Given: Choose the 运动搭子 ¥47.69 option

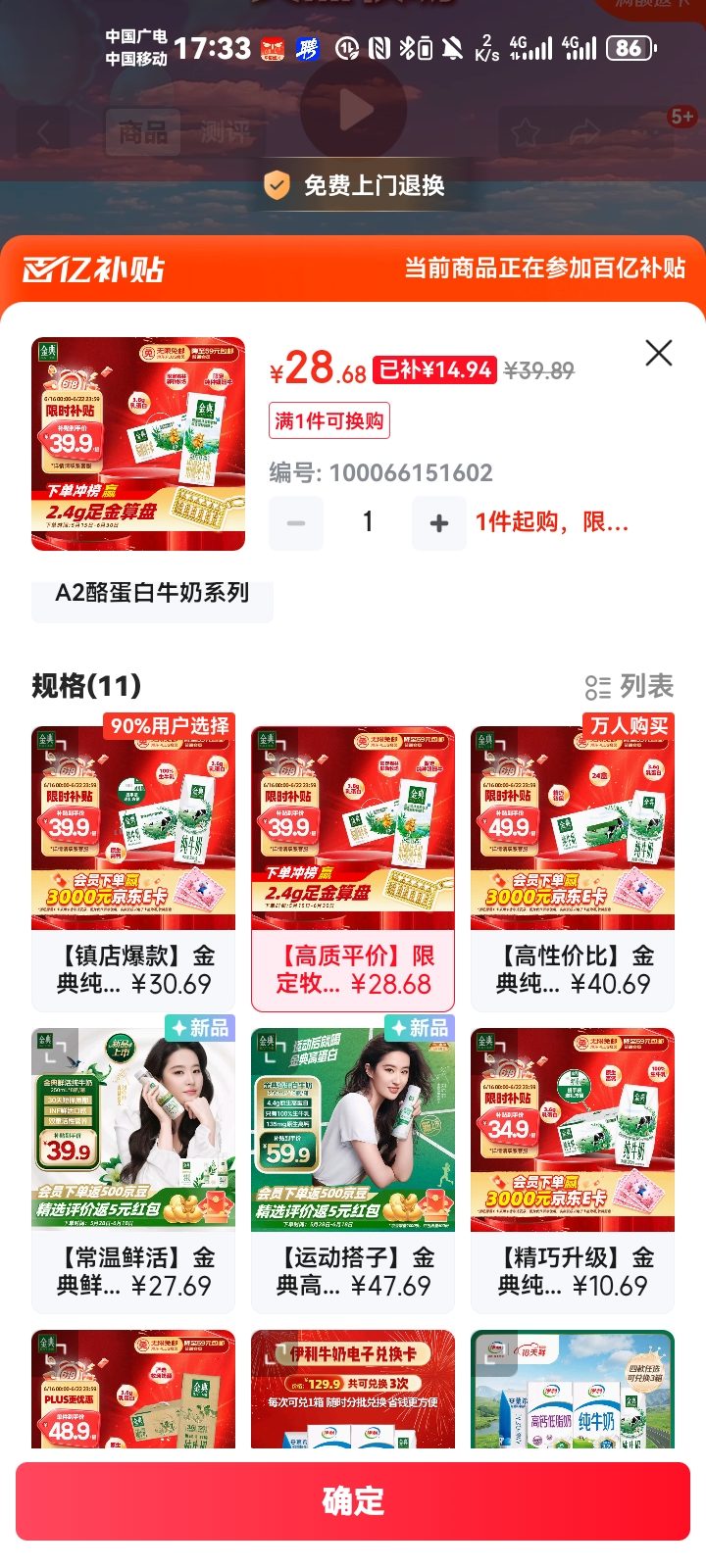Looking at the screenshot, I should pyautogui.click(x=353, y=1170).
